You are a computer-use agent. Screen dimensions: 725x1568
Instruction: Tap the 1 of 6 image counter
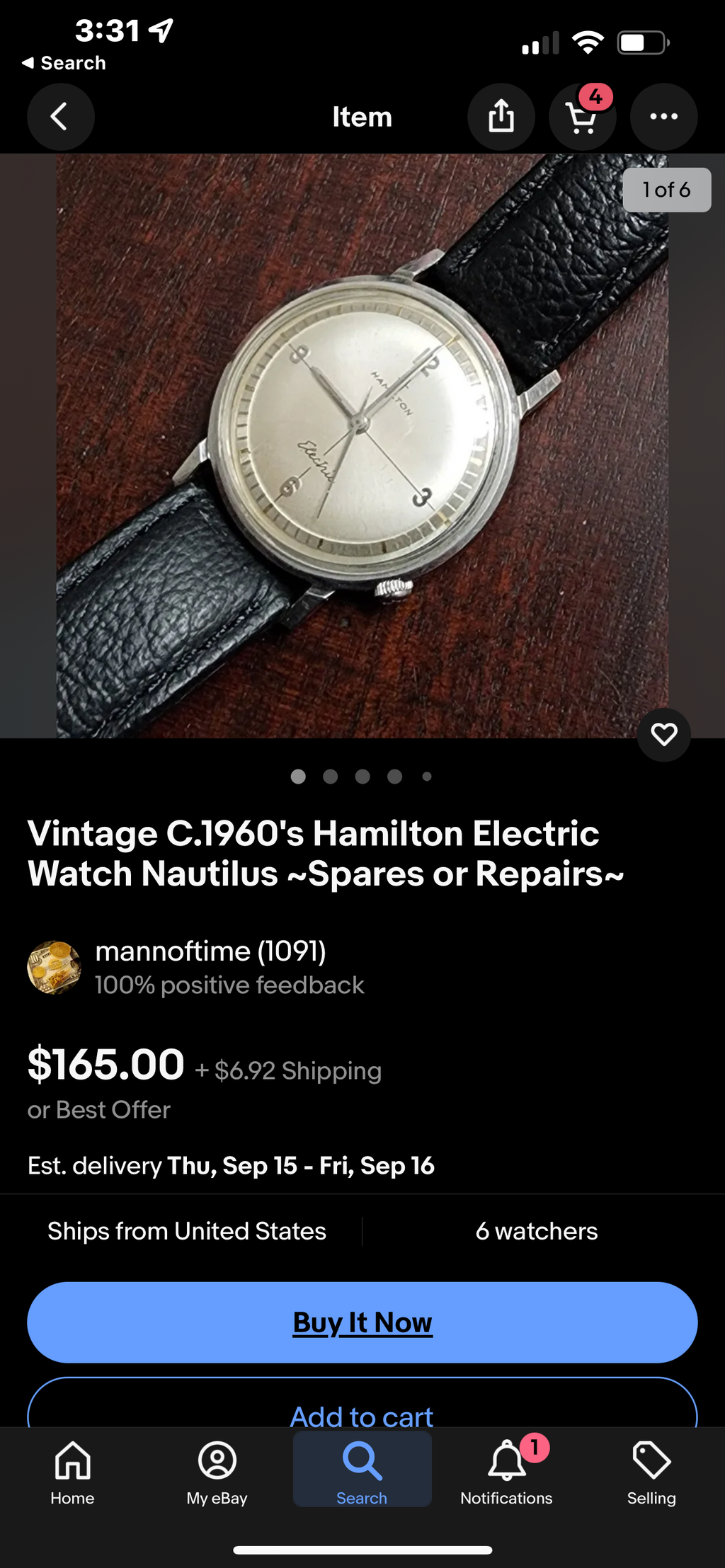[x=666, y=190]
